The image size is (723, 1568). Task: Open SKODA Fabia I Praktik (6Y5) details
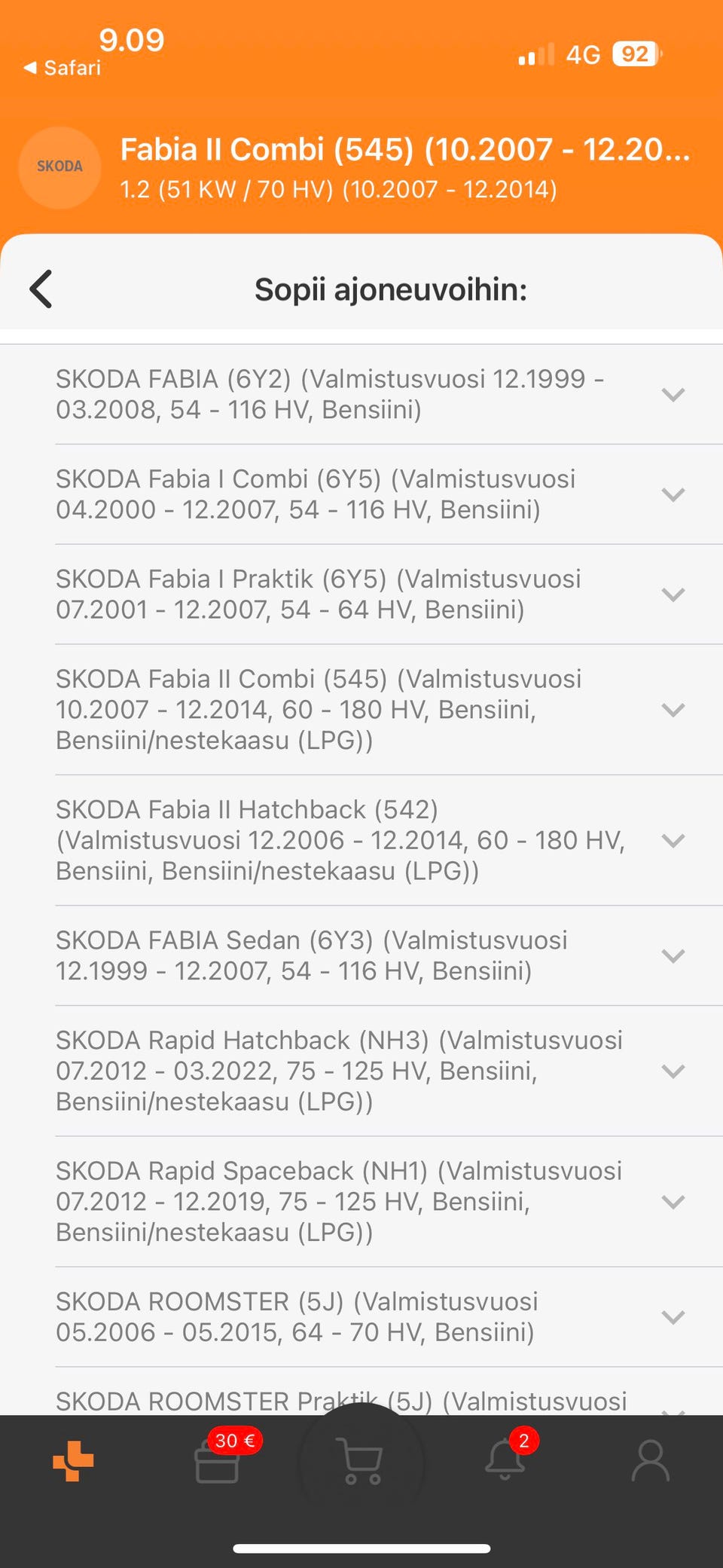[x=672, y=594]
